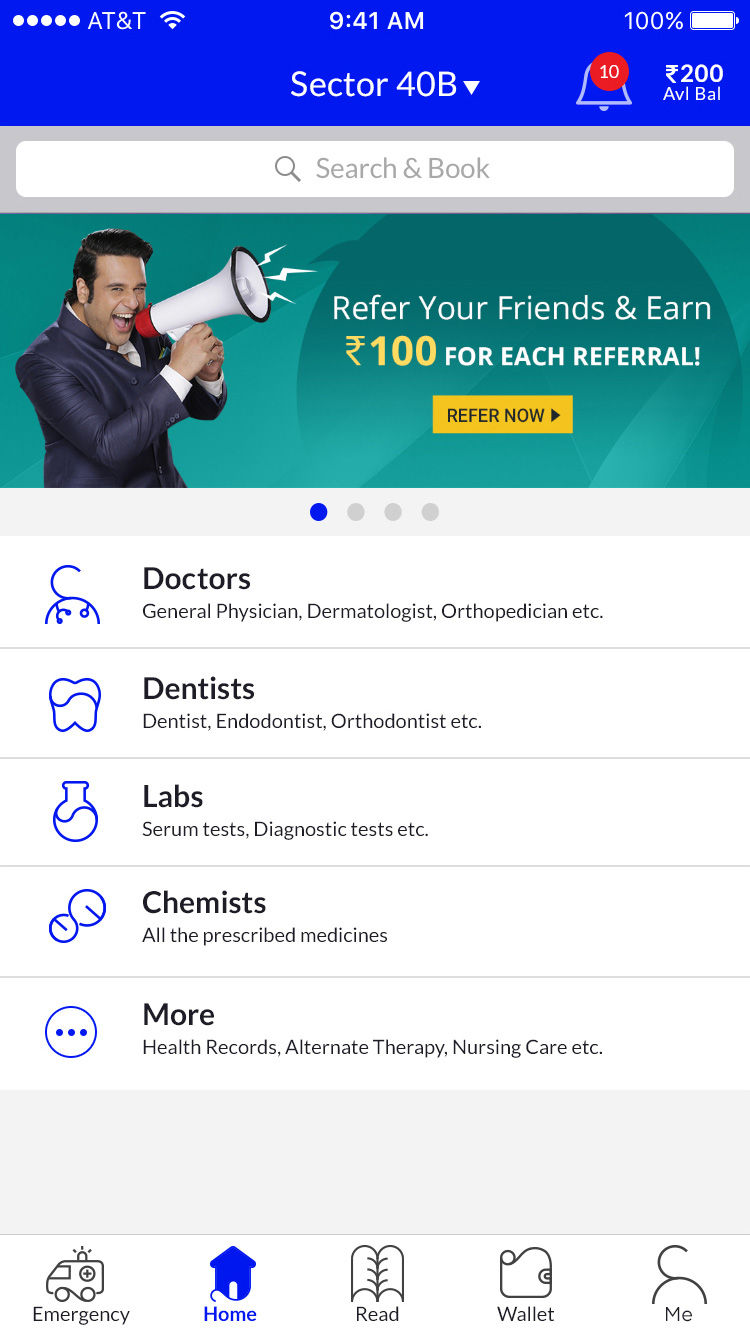This screenshot has height=1334, width=750.
Task: Open the Me profile tab
Action: pos(678,1285)
